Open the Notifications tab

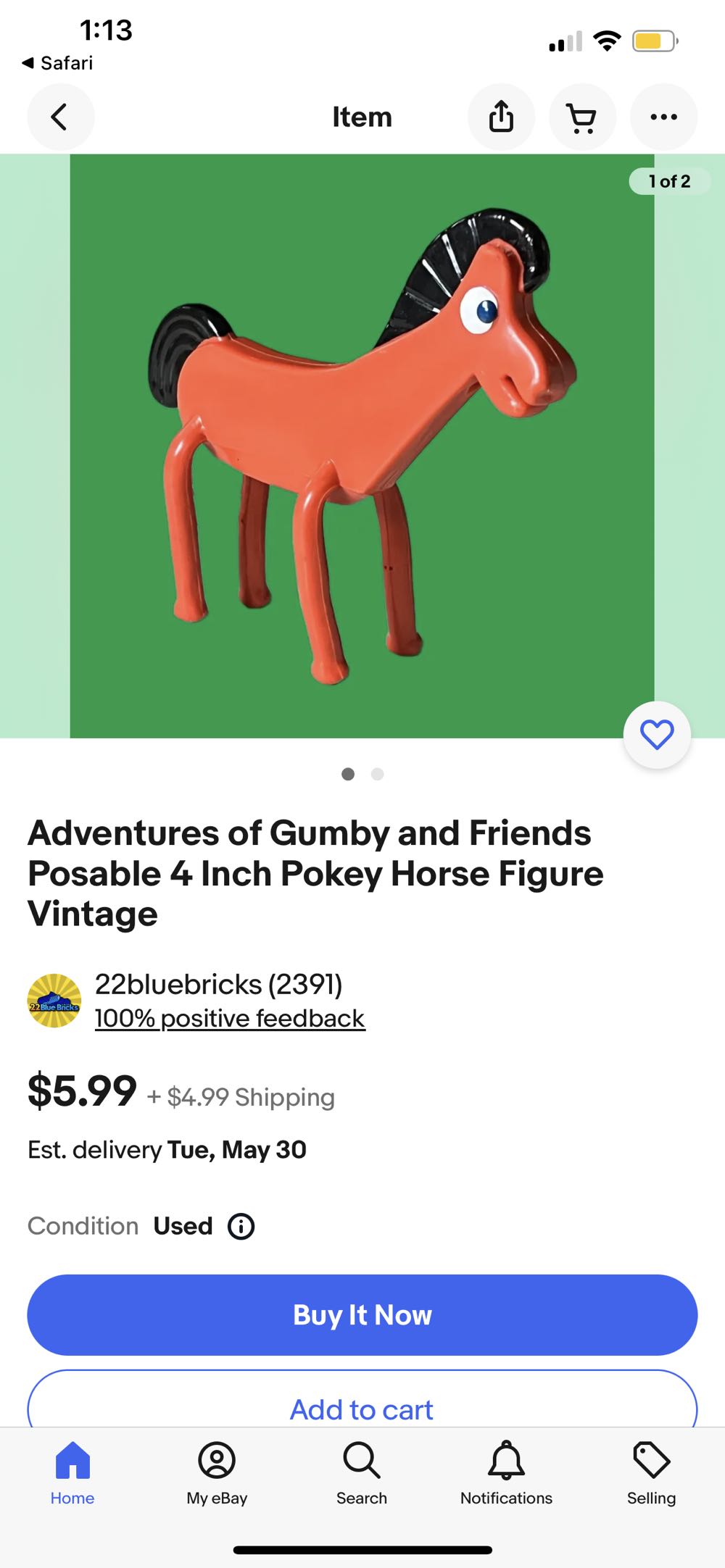tap(506, 1472)
